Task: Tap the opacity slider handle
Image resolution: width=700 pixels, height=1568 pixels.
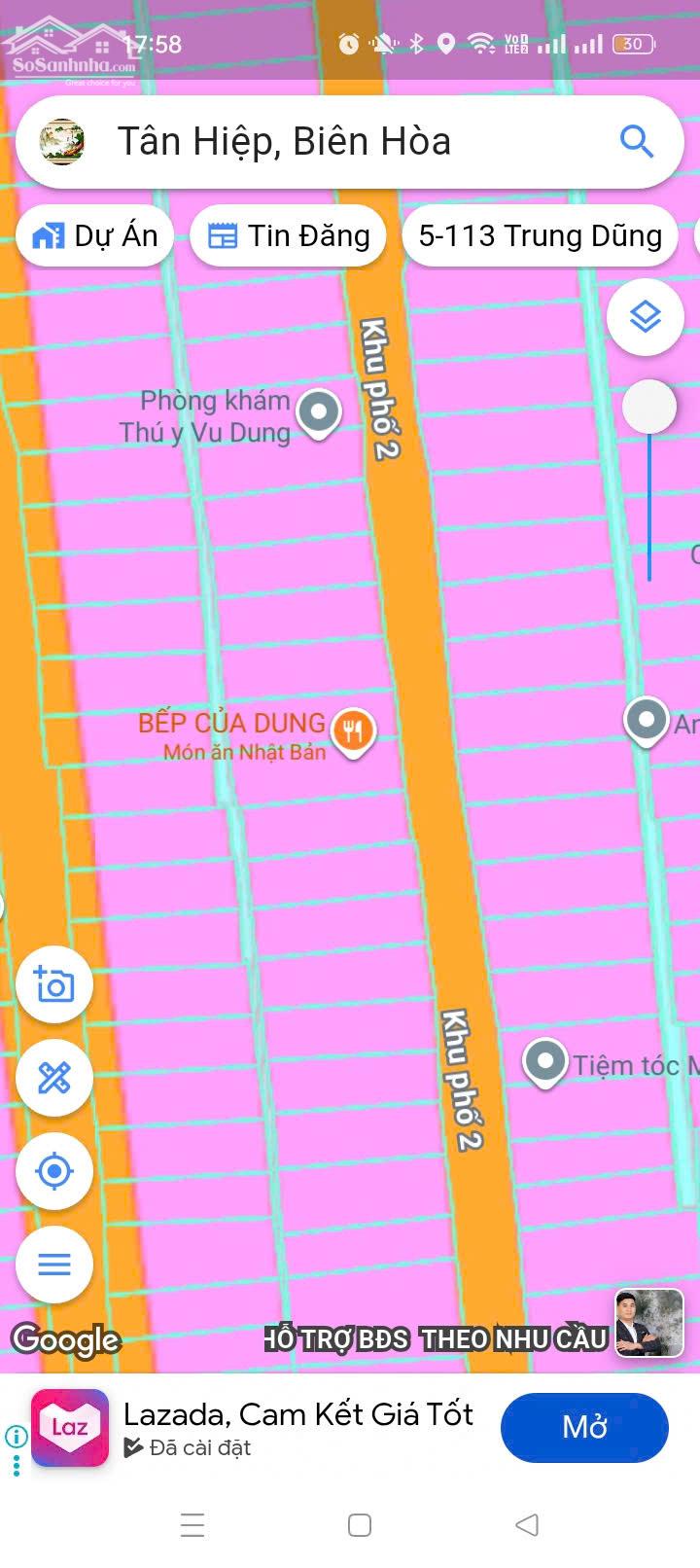Action: point(648,407)
